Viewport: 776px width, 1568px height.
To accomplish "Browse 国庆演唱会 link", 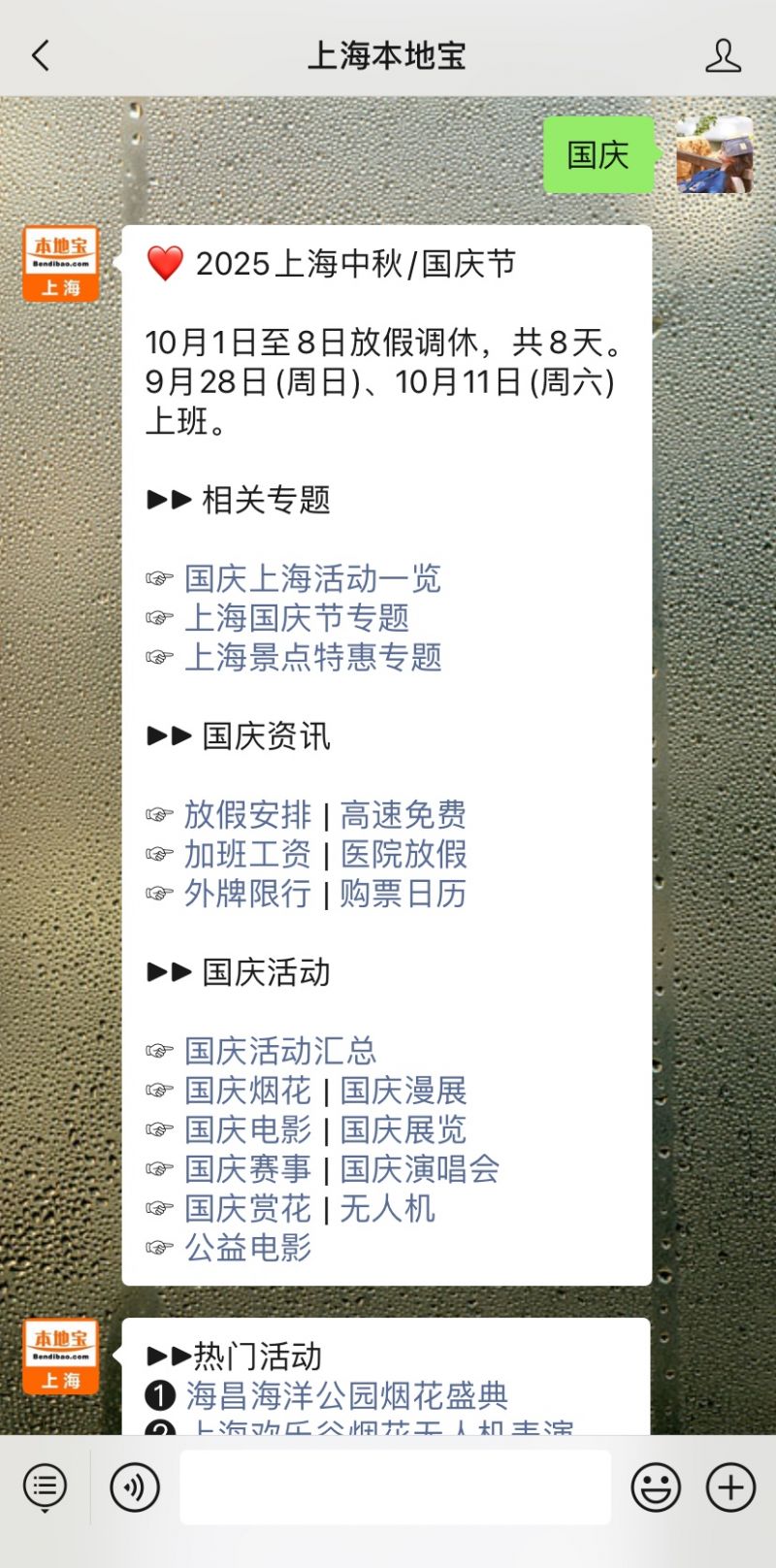I will [419, 1169].
